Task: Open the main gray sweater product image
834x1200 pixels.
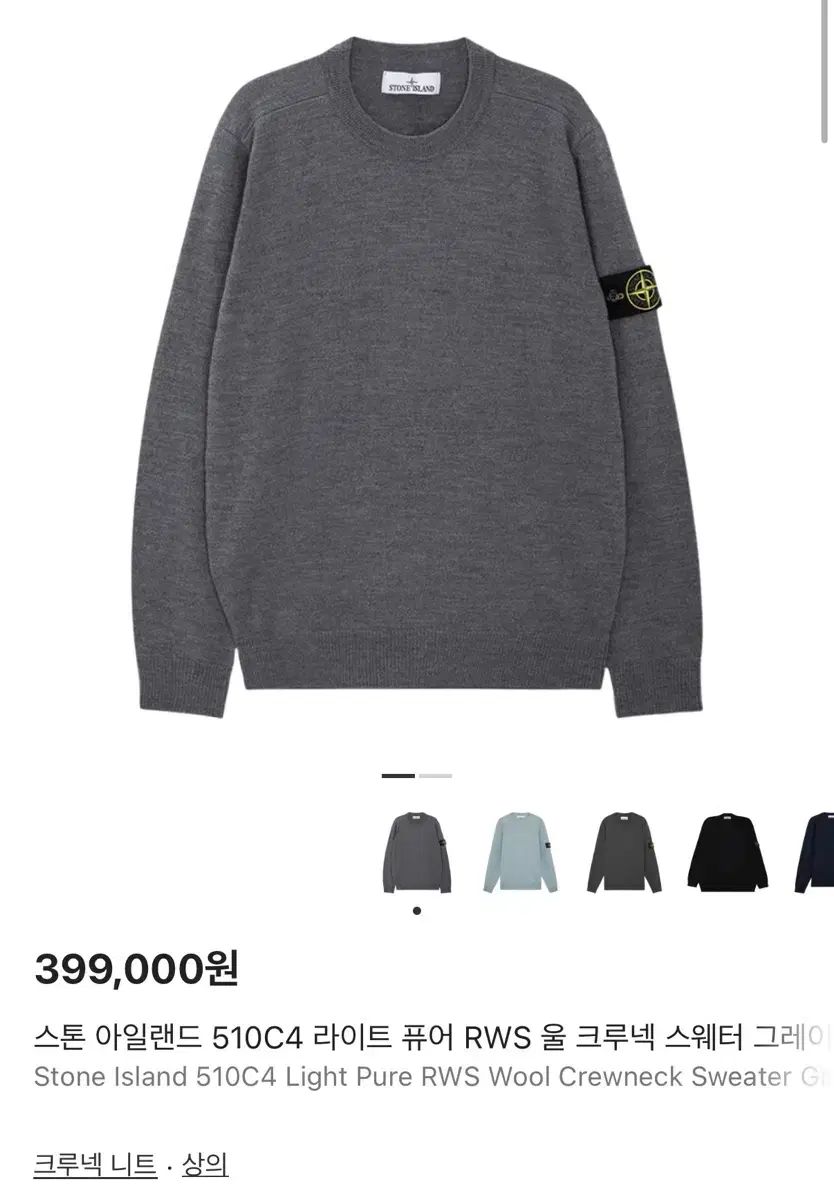Action: [417, 380]
